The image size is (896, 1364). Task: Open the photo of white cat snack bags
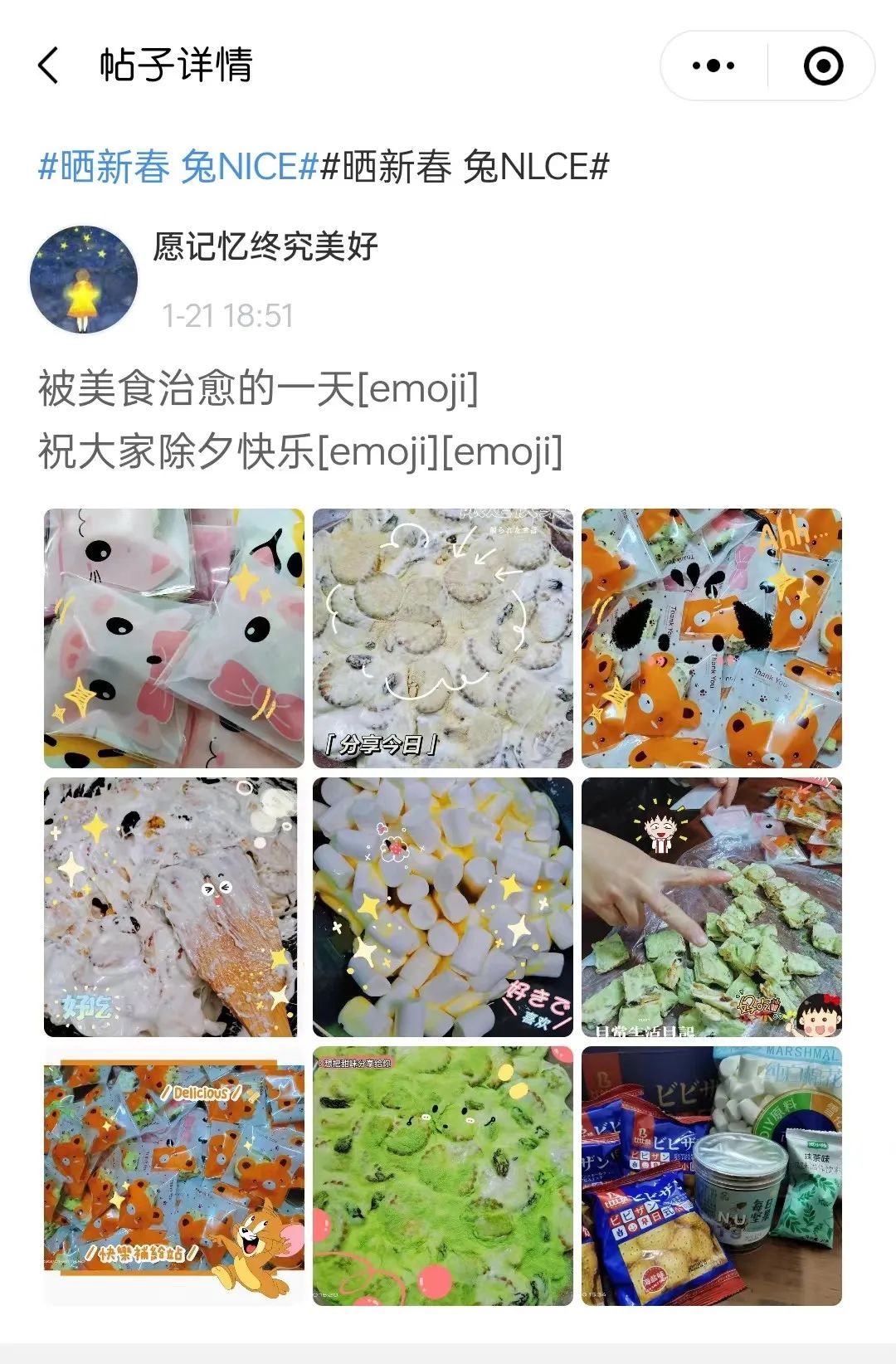pos(174,638)
